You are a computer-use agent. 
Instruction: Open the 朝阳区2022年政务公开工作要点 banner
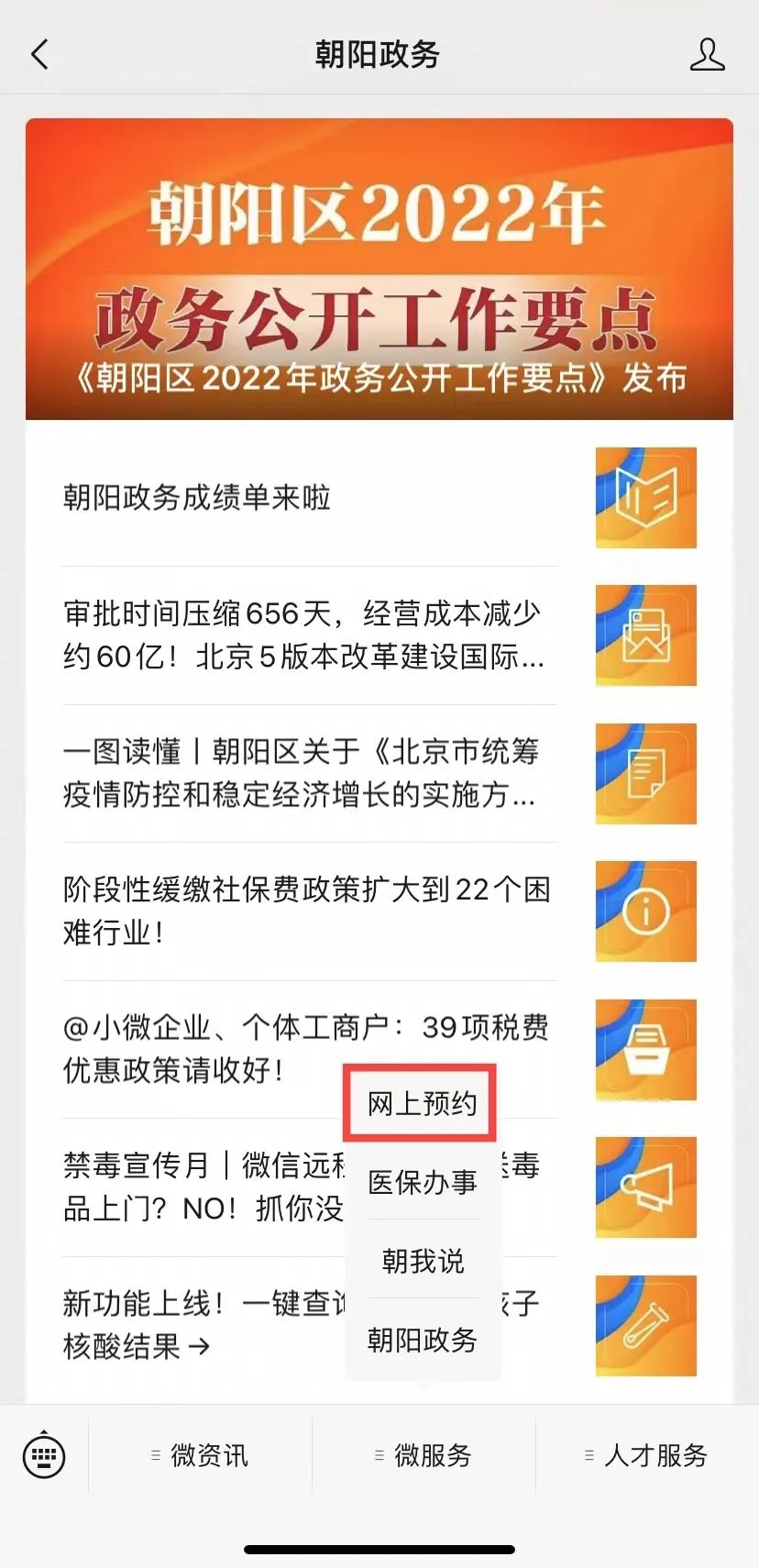click(379, 269)
